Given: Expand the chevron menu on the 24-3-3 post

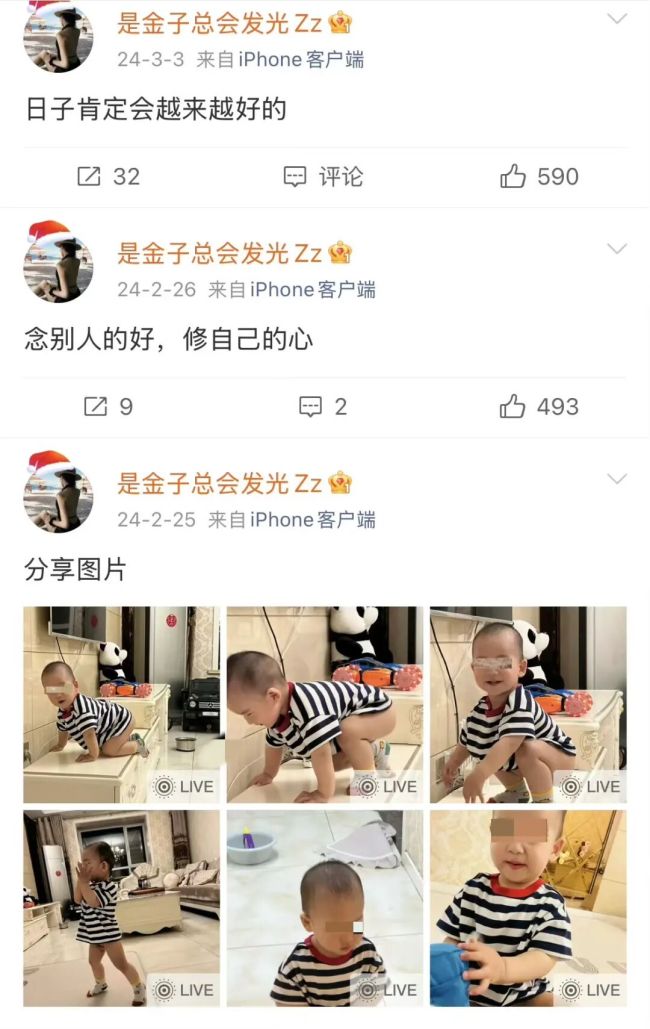Looking at the screenshot, I should click(617, 19).
